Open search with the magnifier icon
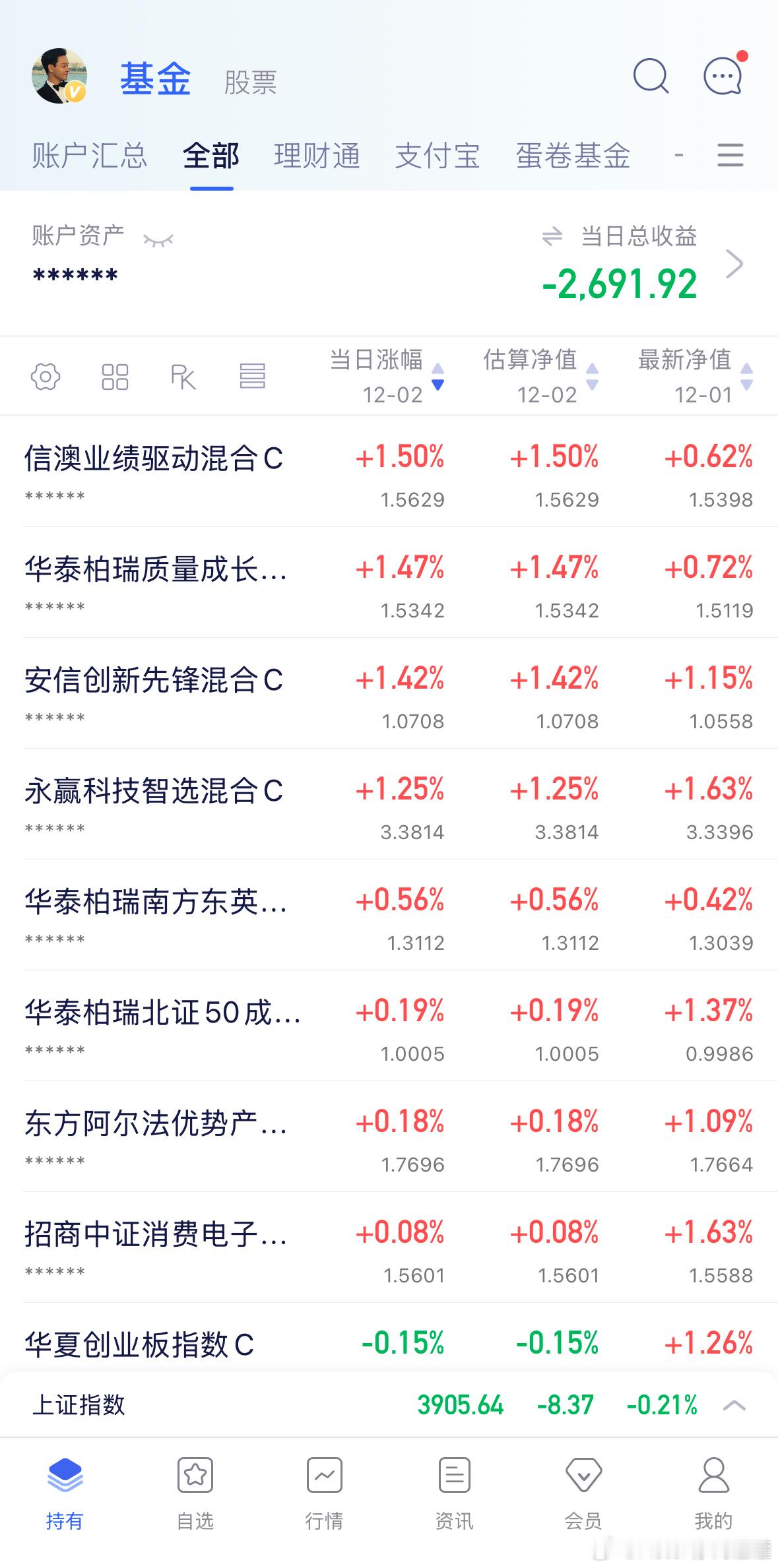This screenshot has height=1568, width=778. [651, 77]
